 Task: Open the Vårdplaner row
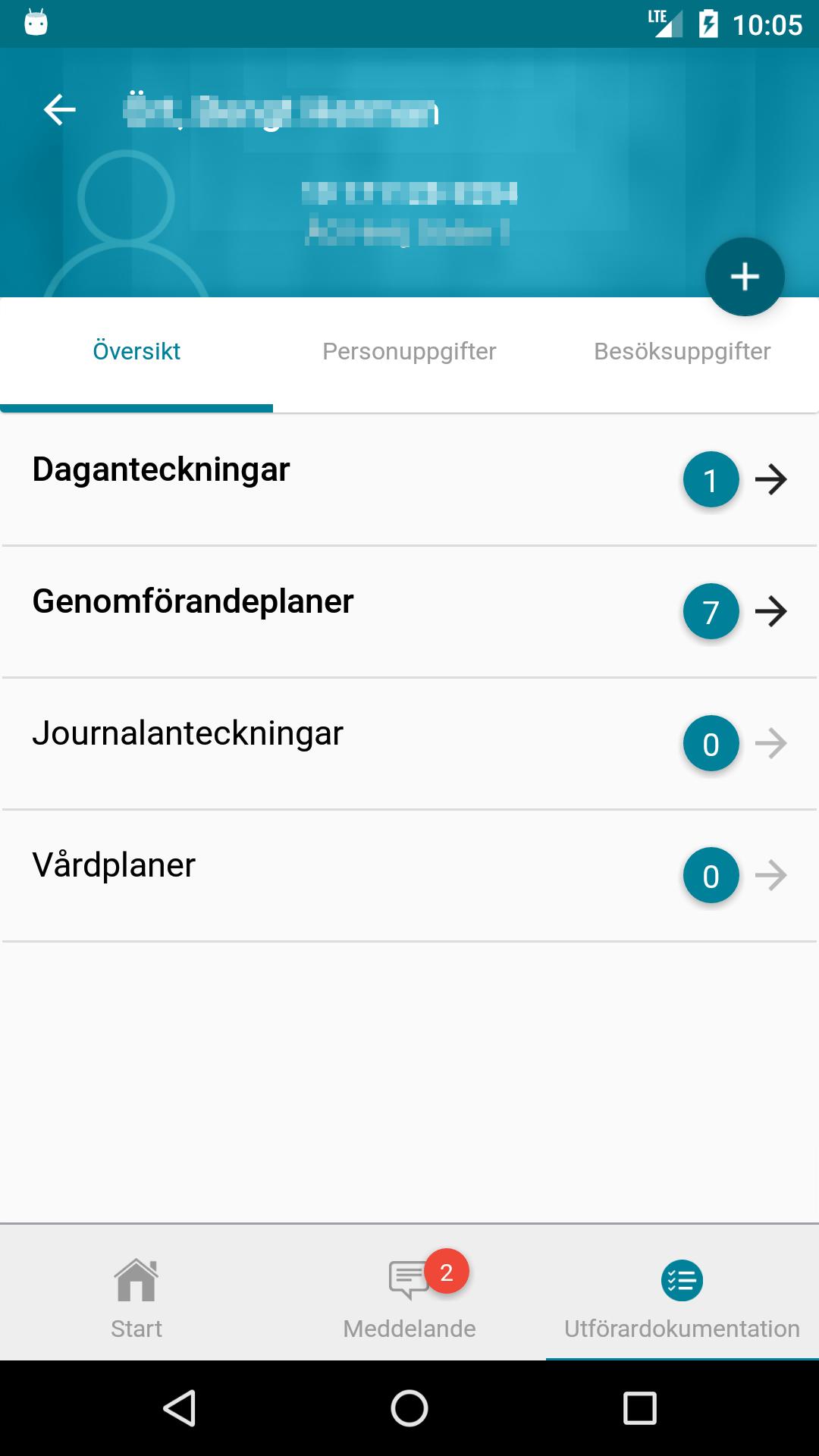tap(409, 876)
